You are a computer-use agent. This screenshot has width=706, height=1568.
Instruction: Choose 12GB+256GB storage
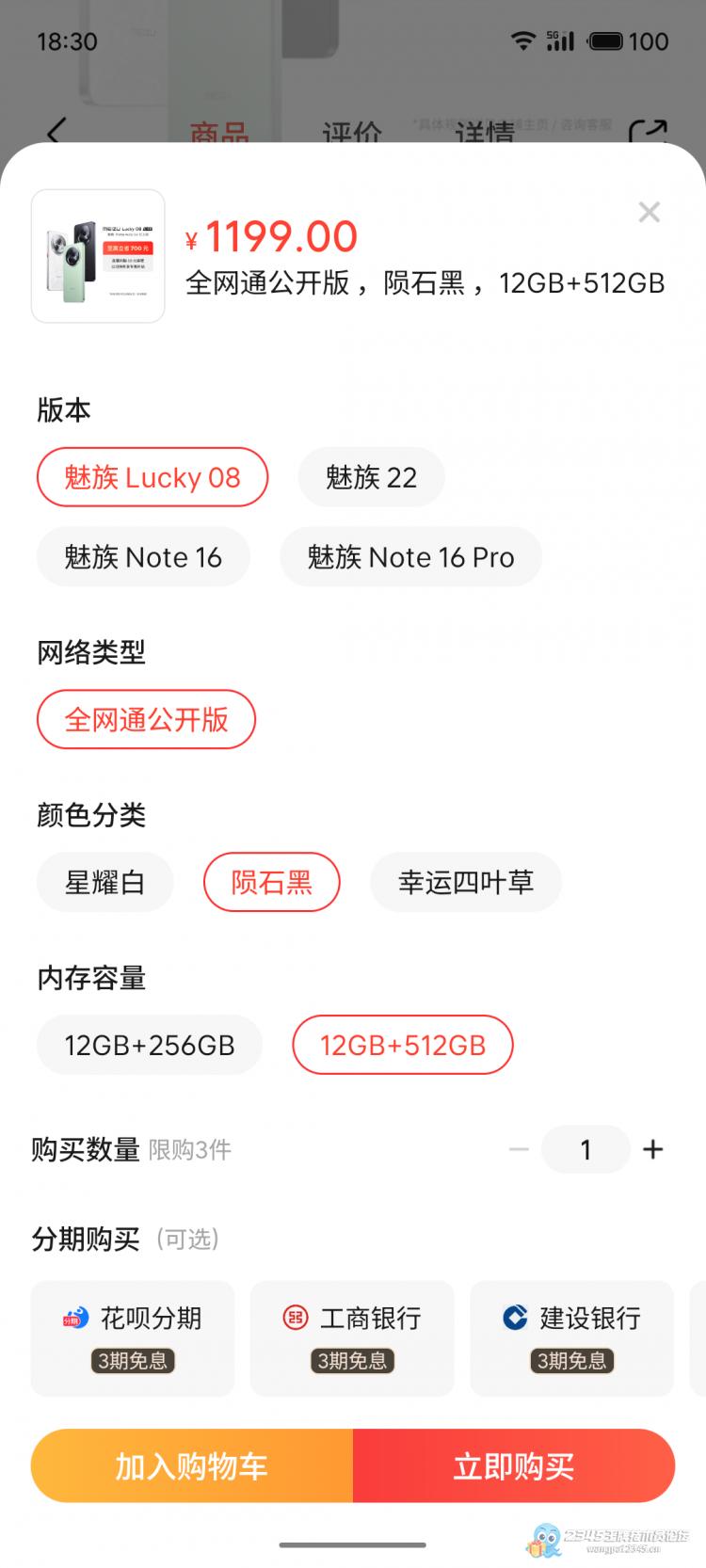150,1045
